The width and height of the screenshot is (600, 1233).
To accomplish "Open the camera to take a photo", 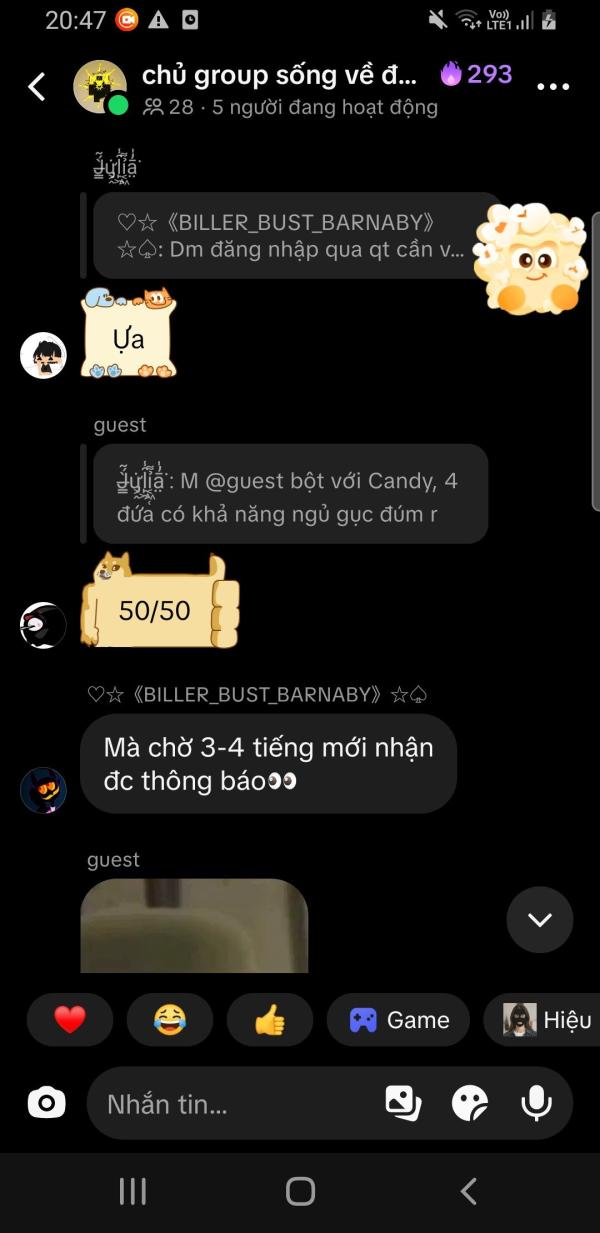I will tap(46, 1103).
